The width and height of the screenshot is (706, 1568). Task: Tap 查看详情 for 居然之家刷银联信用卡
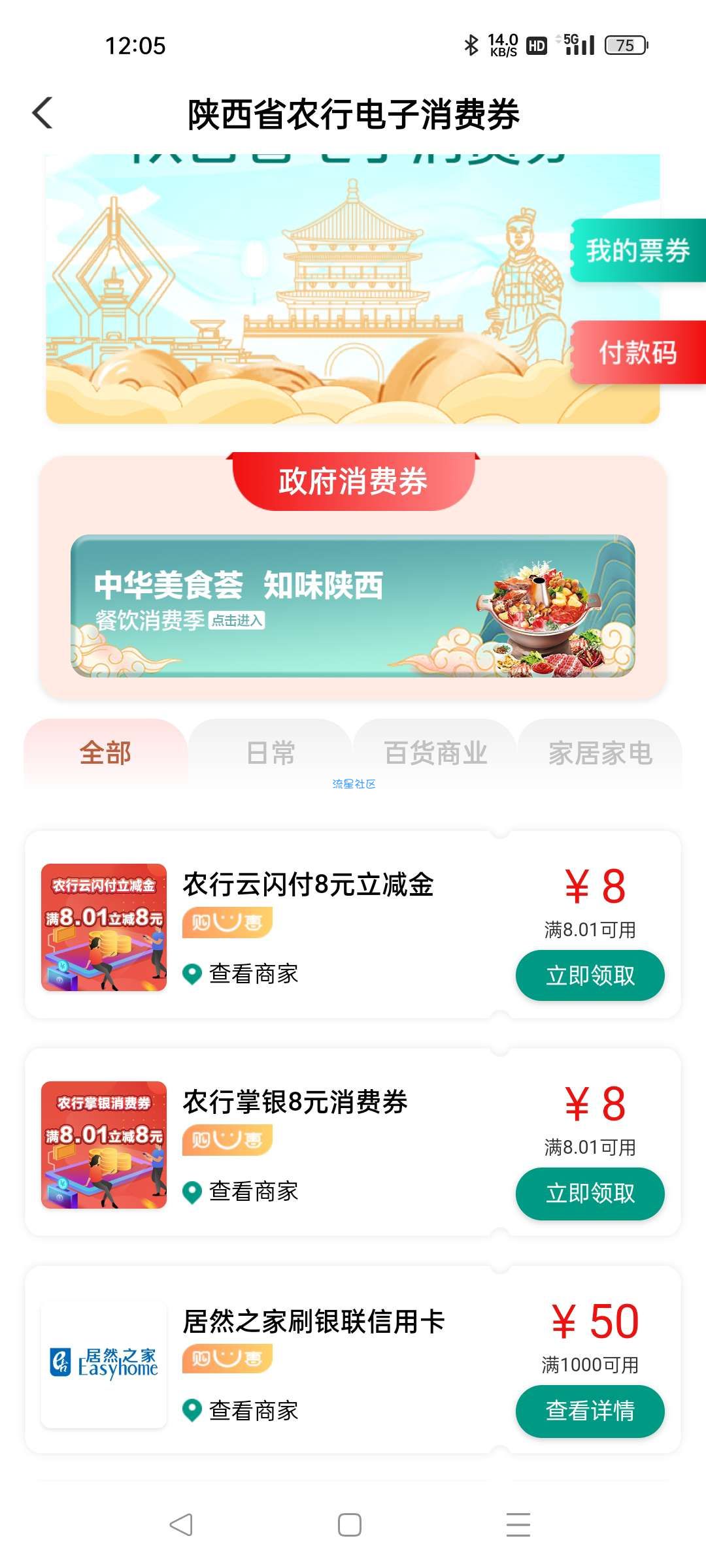tap(590, 1411)
